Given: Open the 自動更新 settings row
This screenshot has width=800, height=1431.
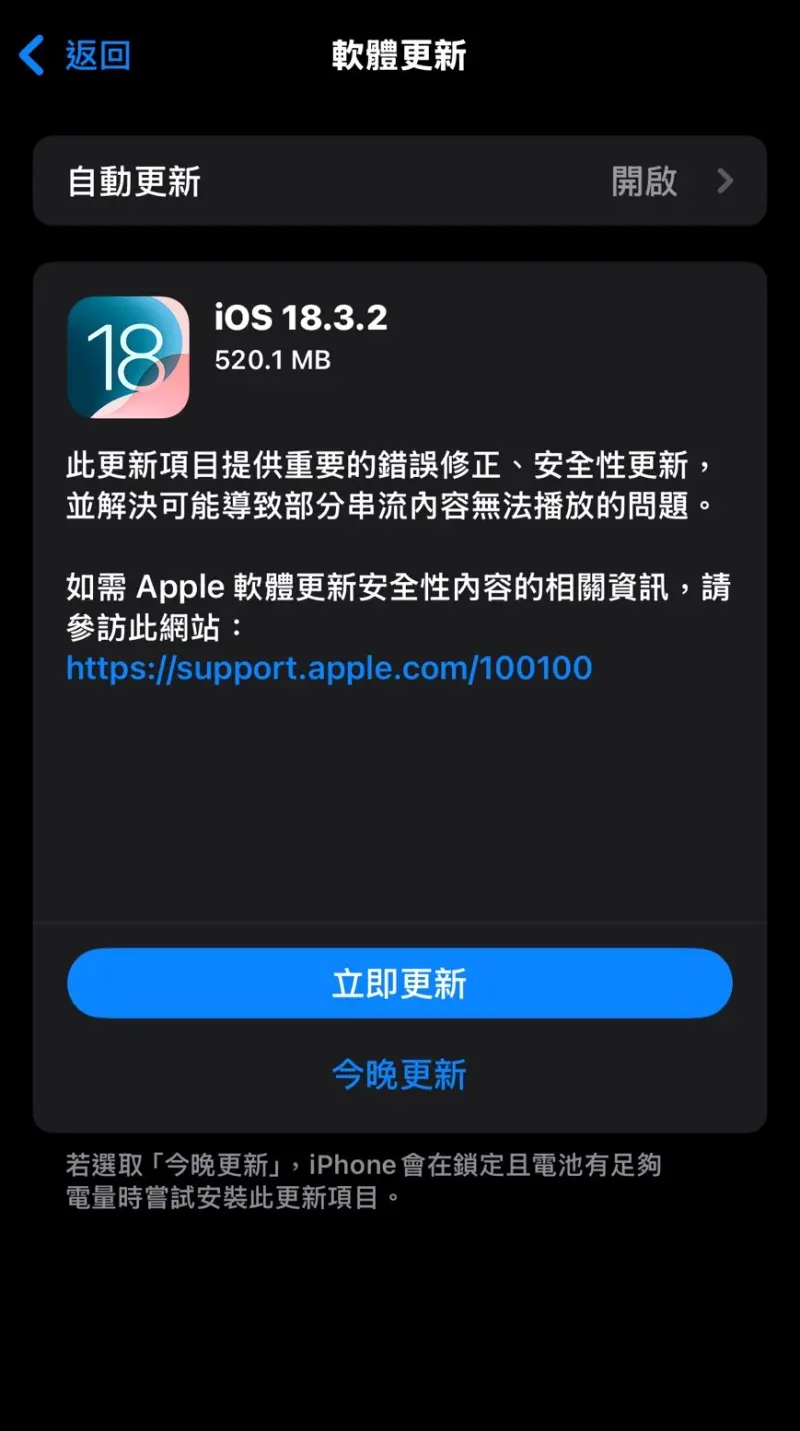Looking at the screenshot, I should (x=400, y=181).
